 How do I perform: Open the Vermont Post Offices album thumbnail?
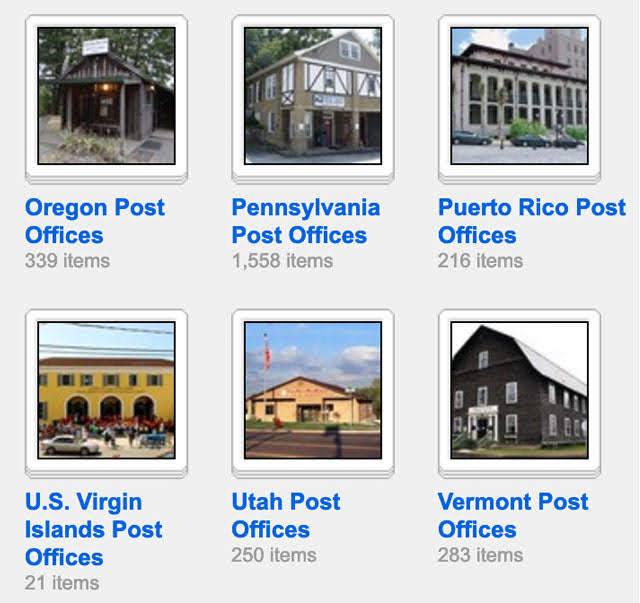[519, 390]
